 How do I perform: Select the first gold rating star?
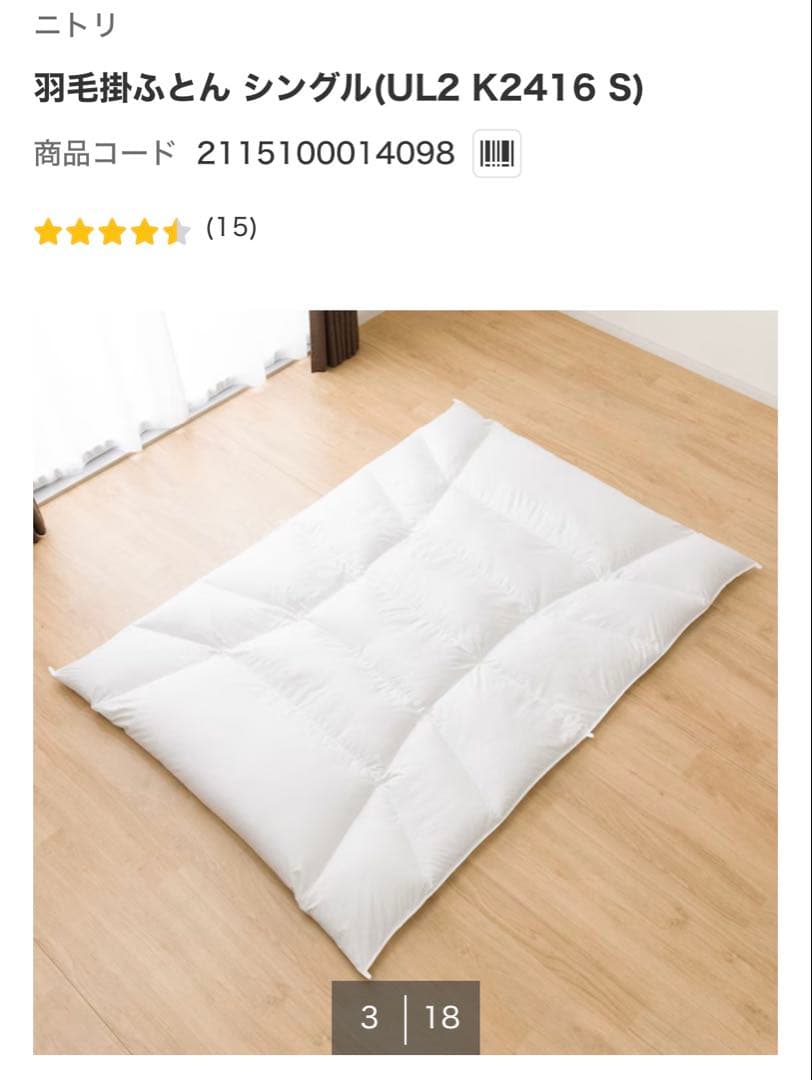[x=50, y=231]
